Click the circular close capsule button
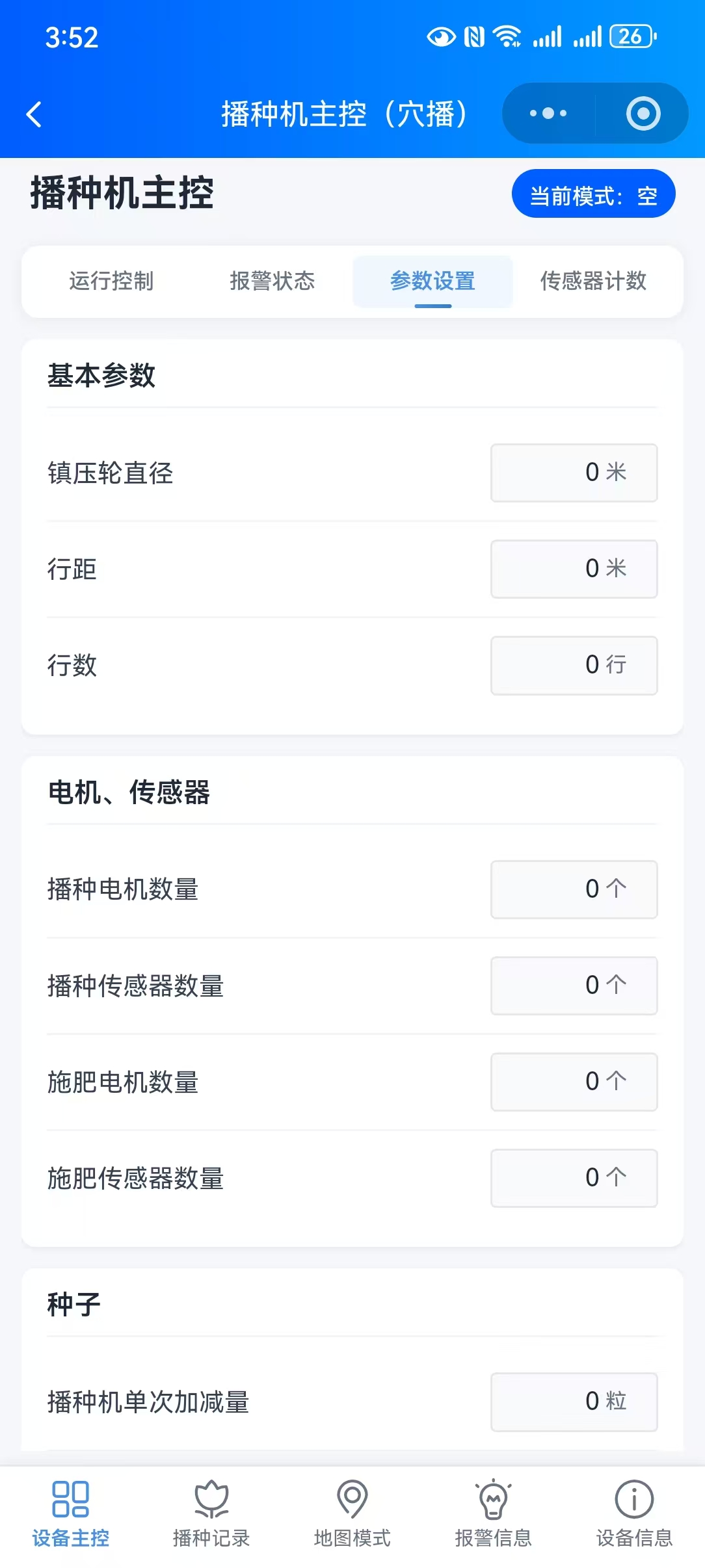Viewport: 705px width, 1568px height. pos(643,112)
